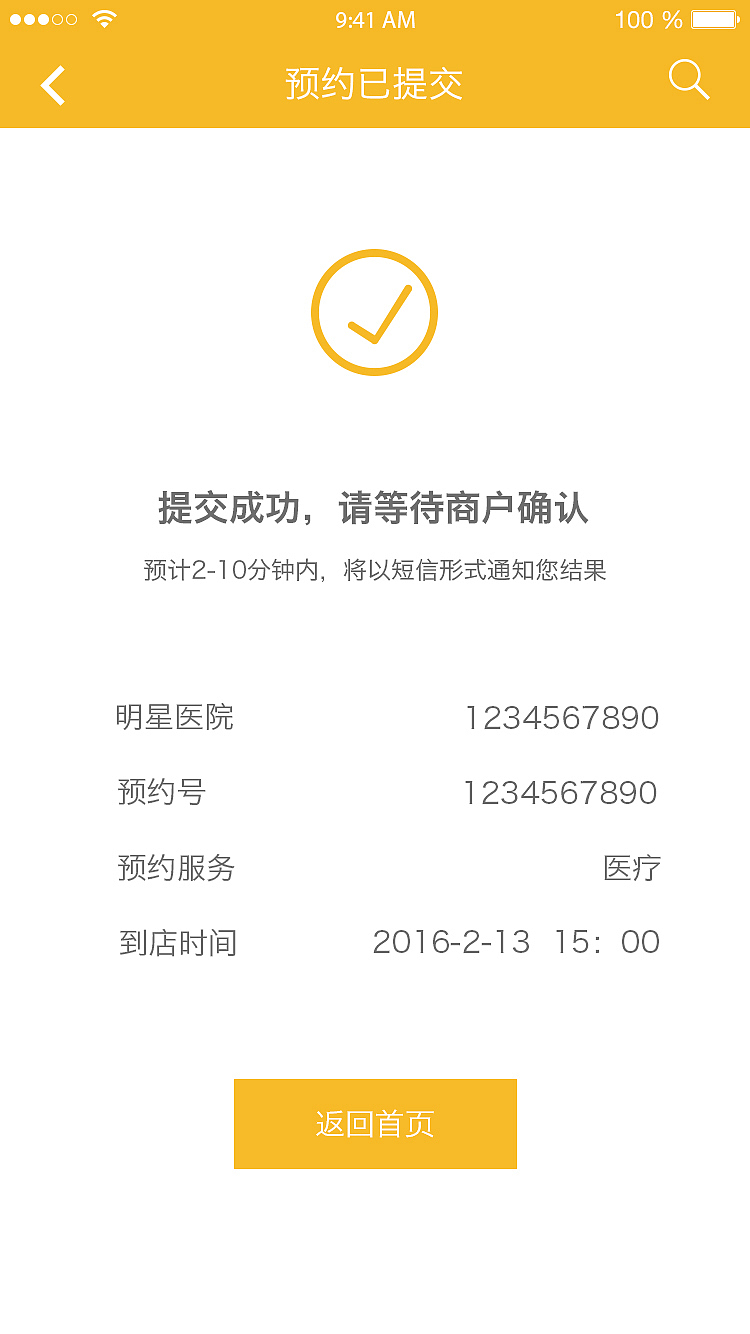Tap the battery indicator icon
This screenshot has height=1334, width=750.
click(x=712, y=18)
